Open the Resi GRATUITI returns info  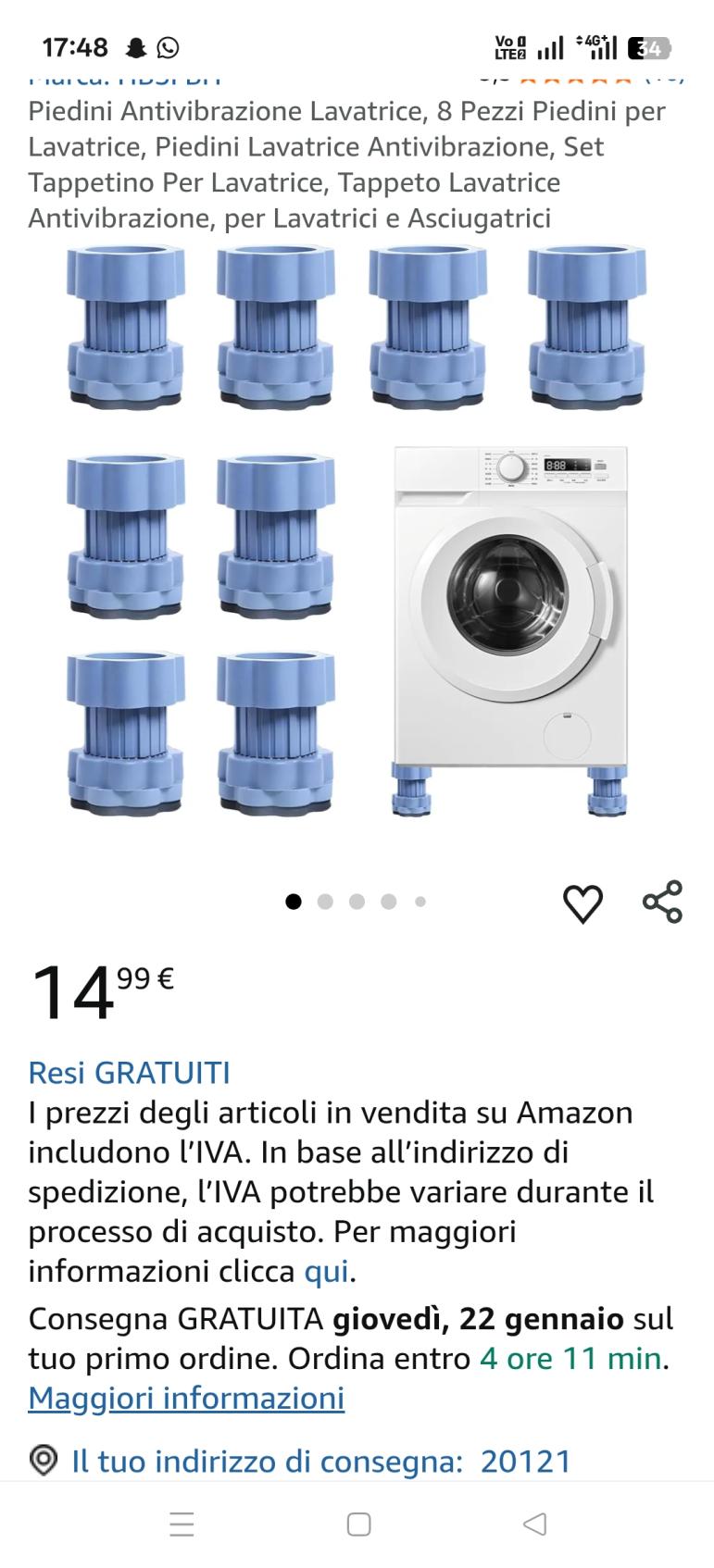click(129, 1072)
